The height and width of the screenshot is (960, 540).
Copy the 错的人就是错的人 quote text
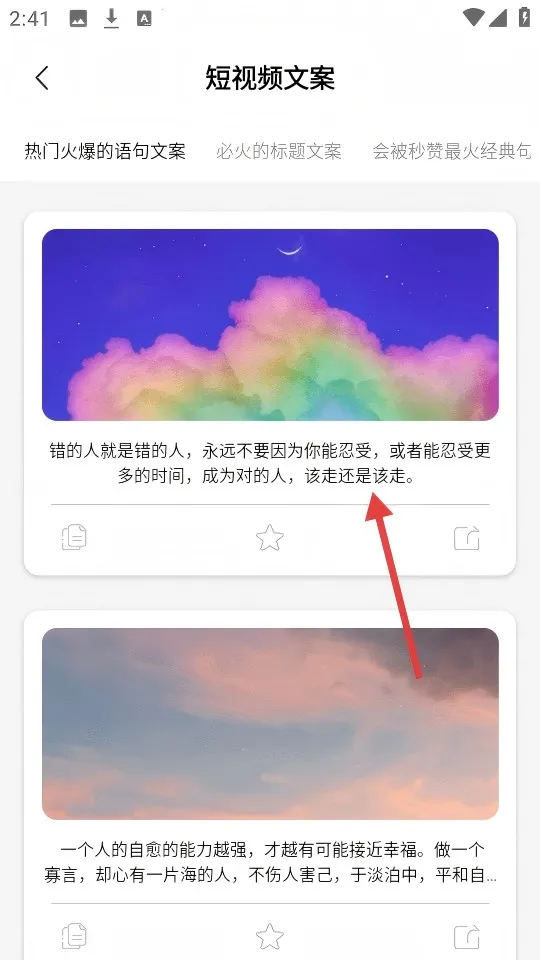pyautogui.click(x=74, y=537)
